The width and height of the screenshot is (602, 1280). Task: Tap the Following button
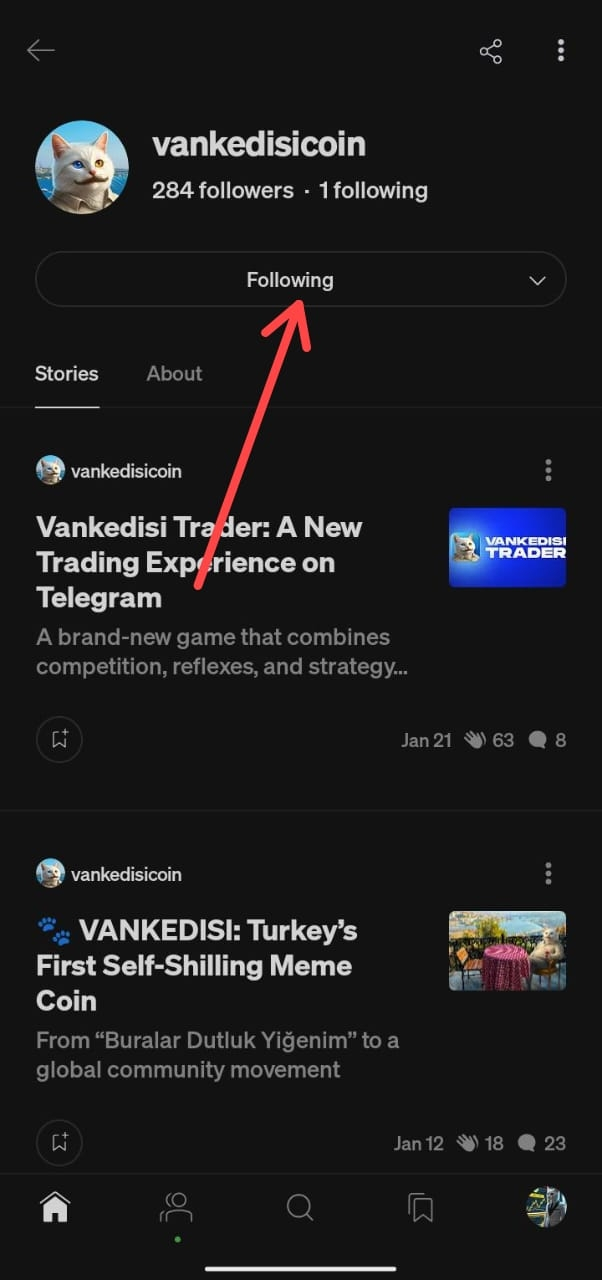pos(289,280)
